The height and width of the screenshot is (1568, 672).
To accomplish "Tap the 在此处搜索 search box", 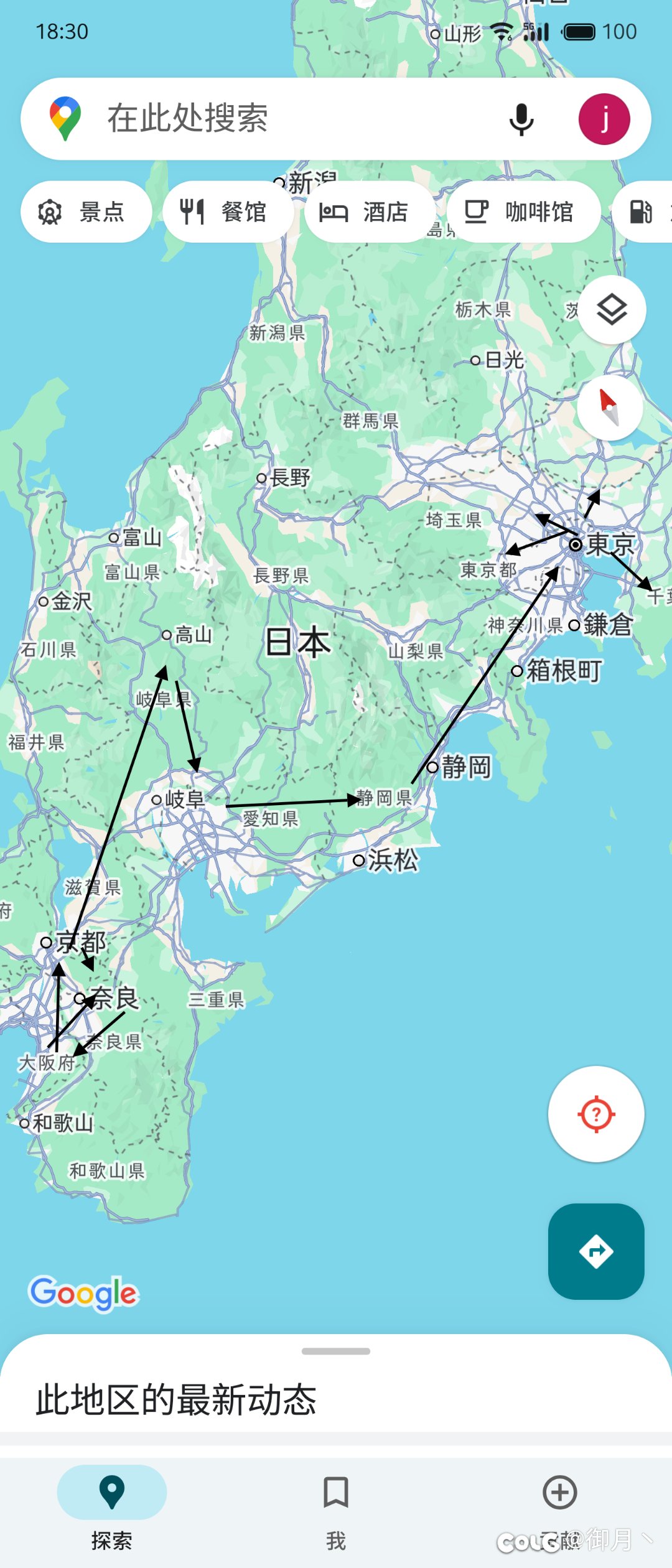I will (280, 118).
